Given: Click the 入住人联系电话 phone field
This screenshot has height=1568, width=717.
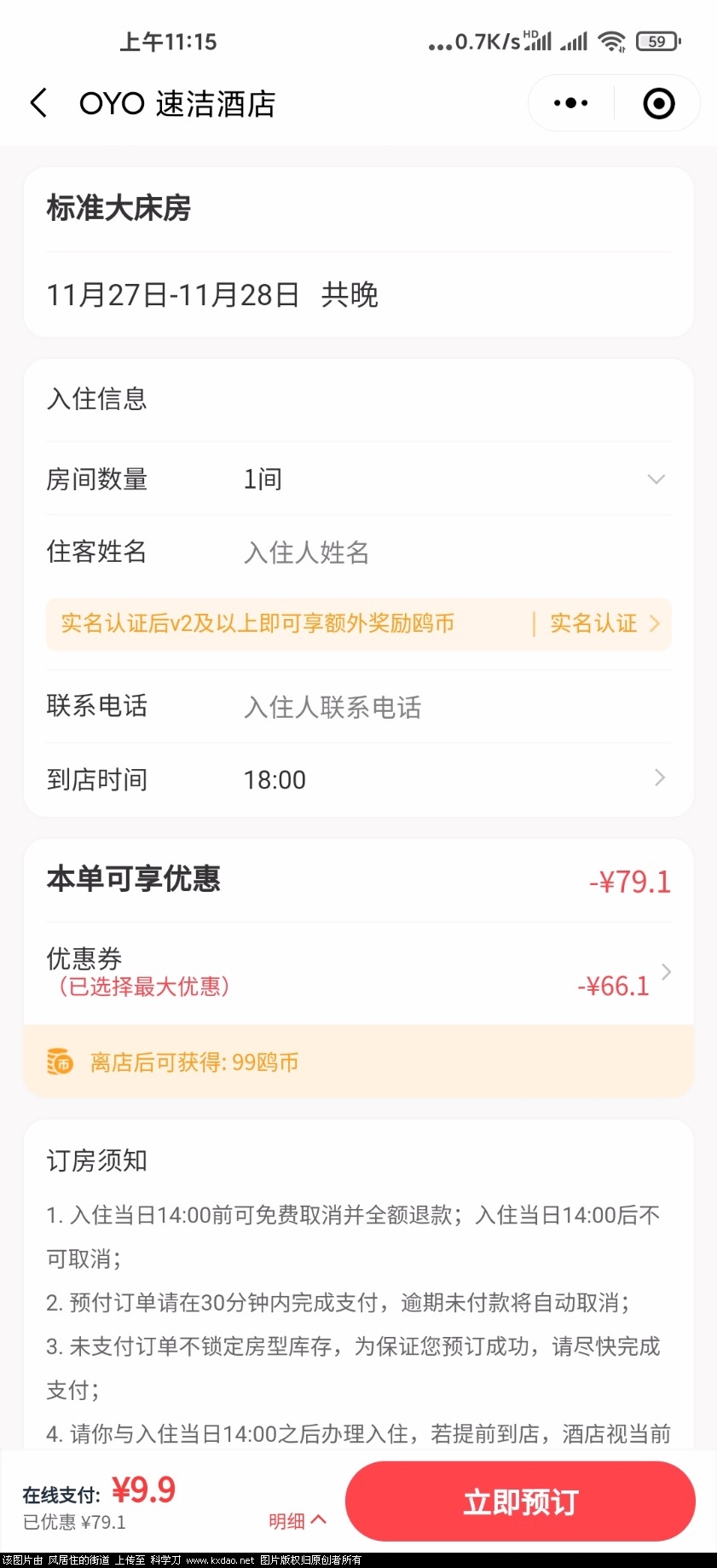Looking at the screenshot, I should (333, 707).
